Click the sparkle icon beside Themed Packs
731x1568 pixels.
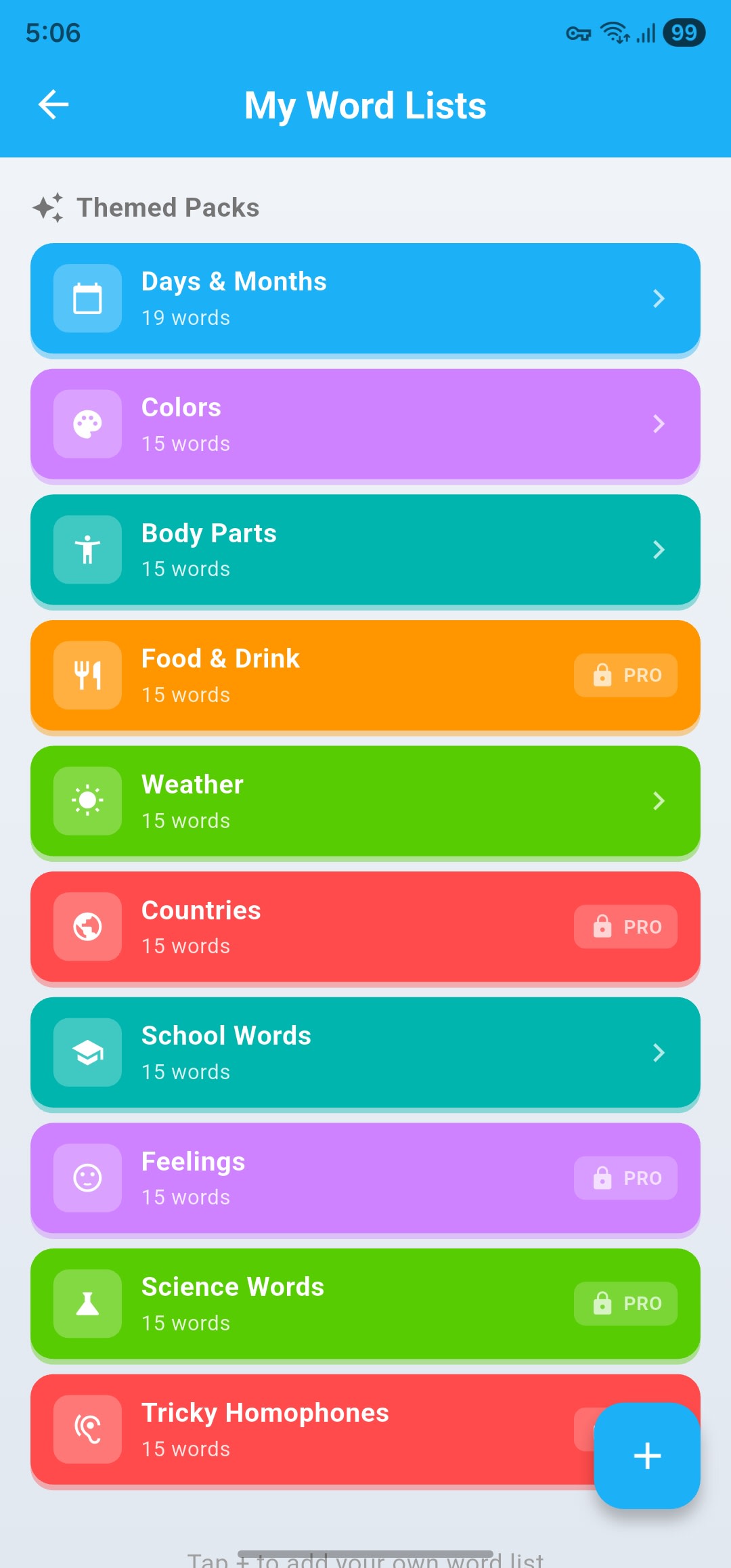pos(48,207)
